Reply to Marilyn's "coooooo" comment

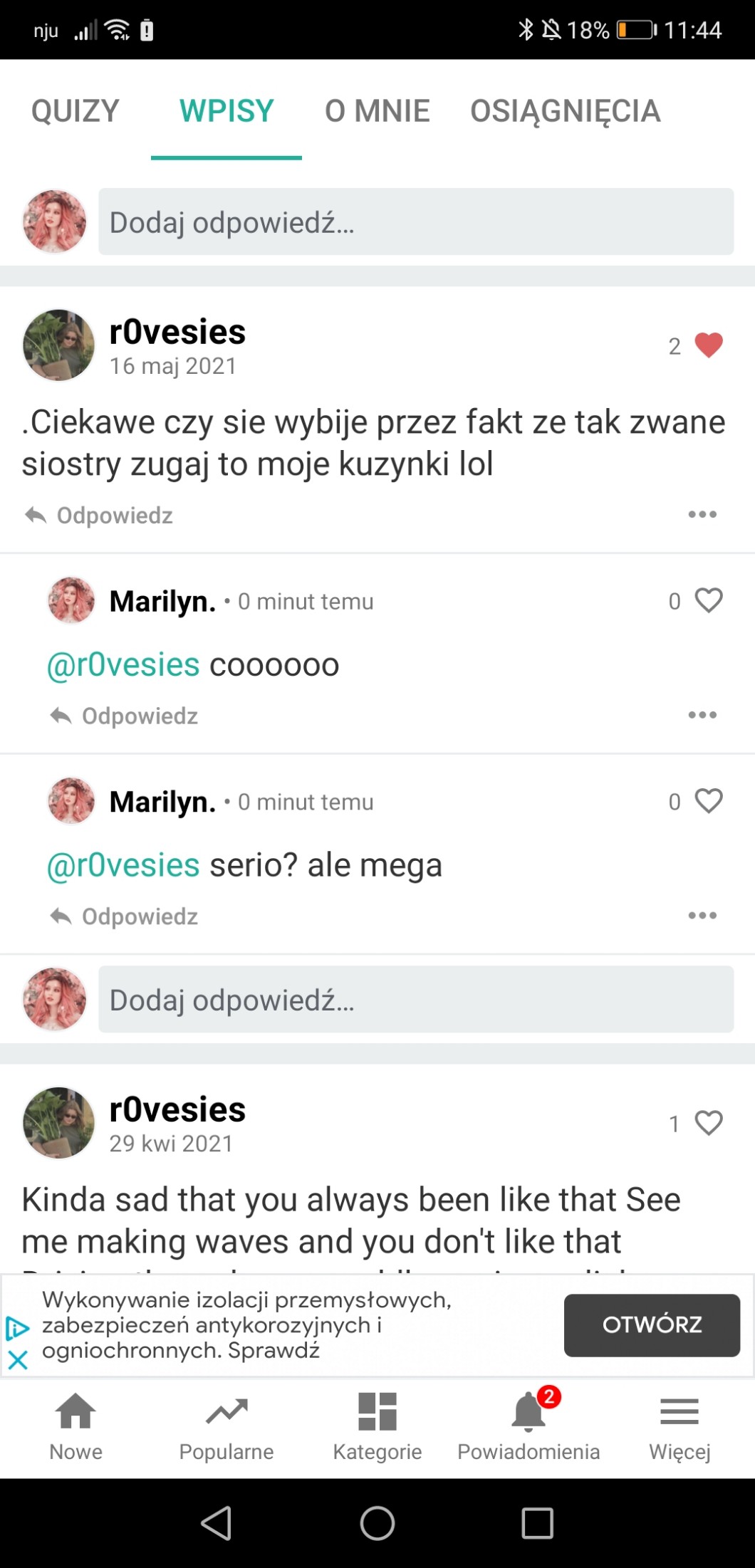[125, 716]
